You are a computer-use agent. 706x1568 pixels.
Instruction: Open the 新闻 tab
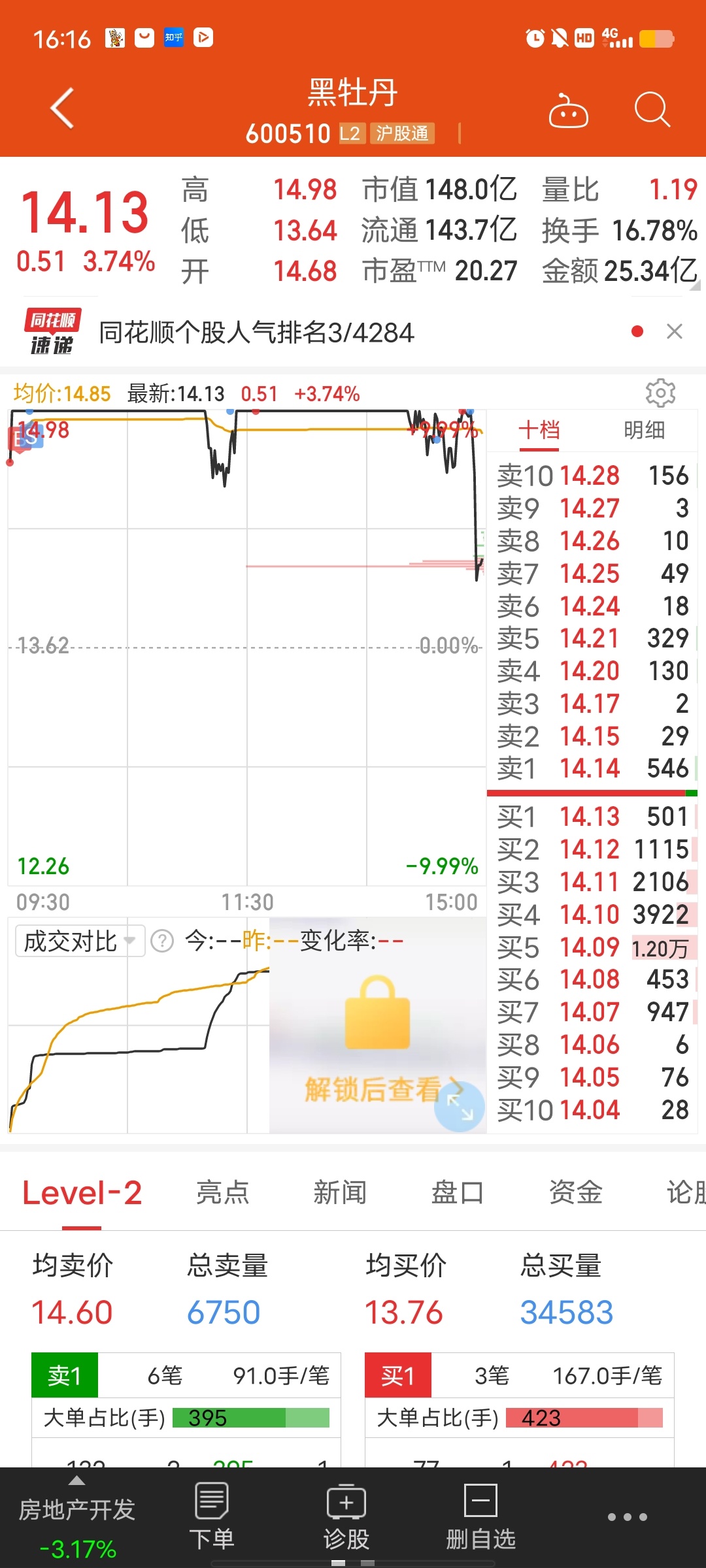coord(340,1193)
